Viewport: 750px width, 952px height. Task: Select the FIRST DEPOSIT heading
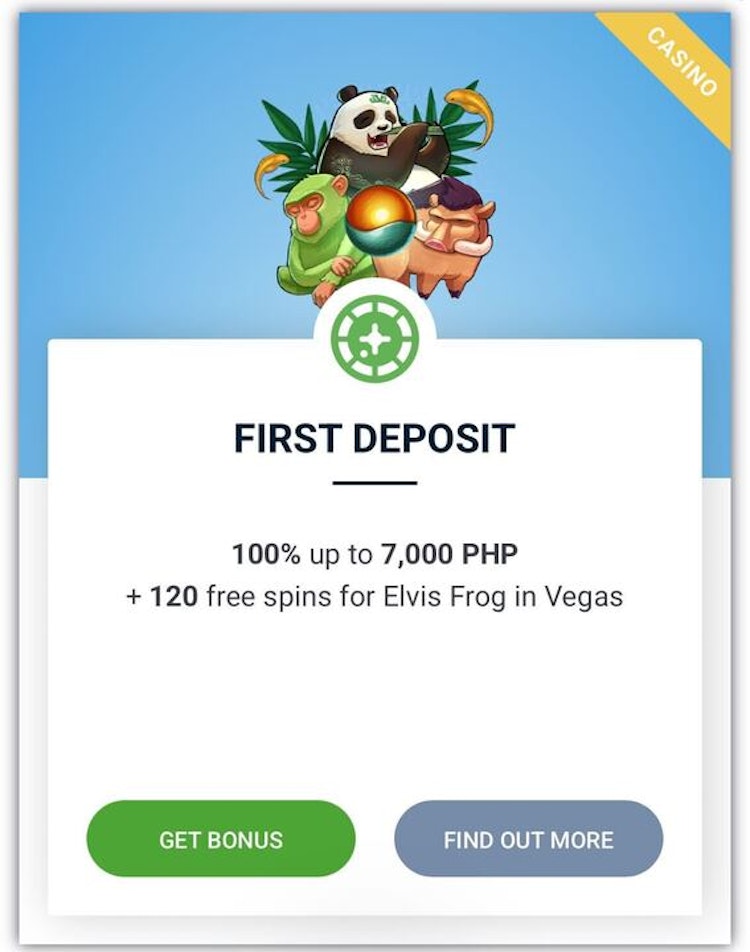374,438
